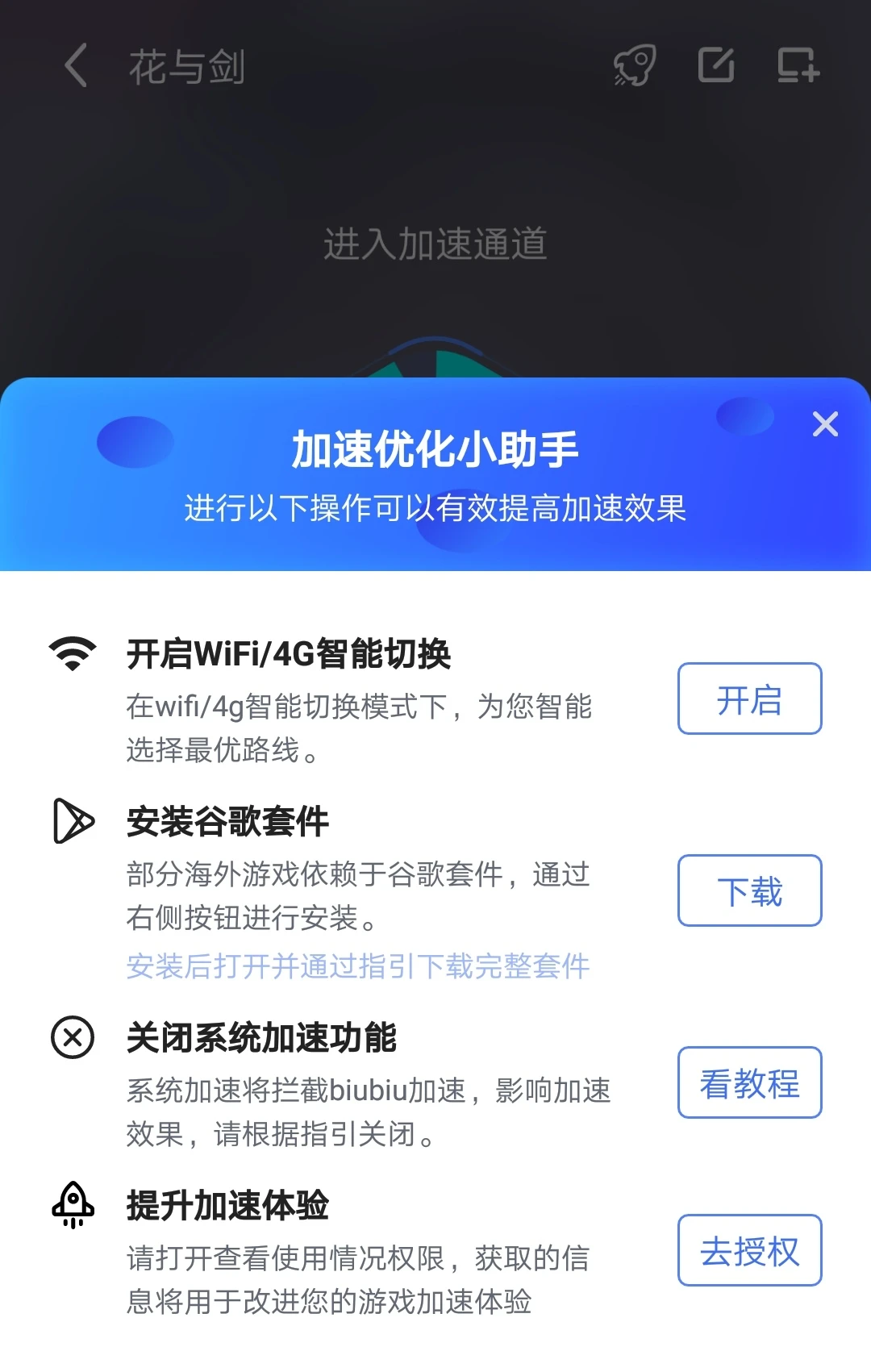871x1372 pixels.
Task: Tap 去授权 to grant usage permission
Action: tap(749, 1250)
